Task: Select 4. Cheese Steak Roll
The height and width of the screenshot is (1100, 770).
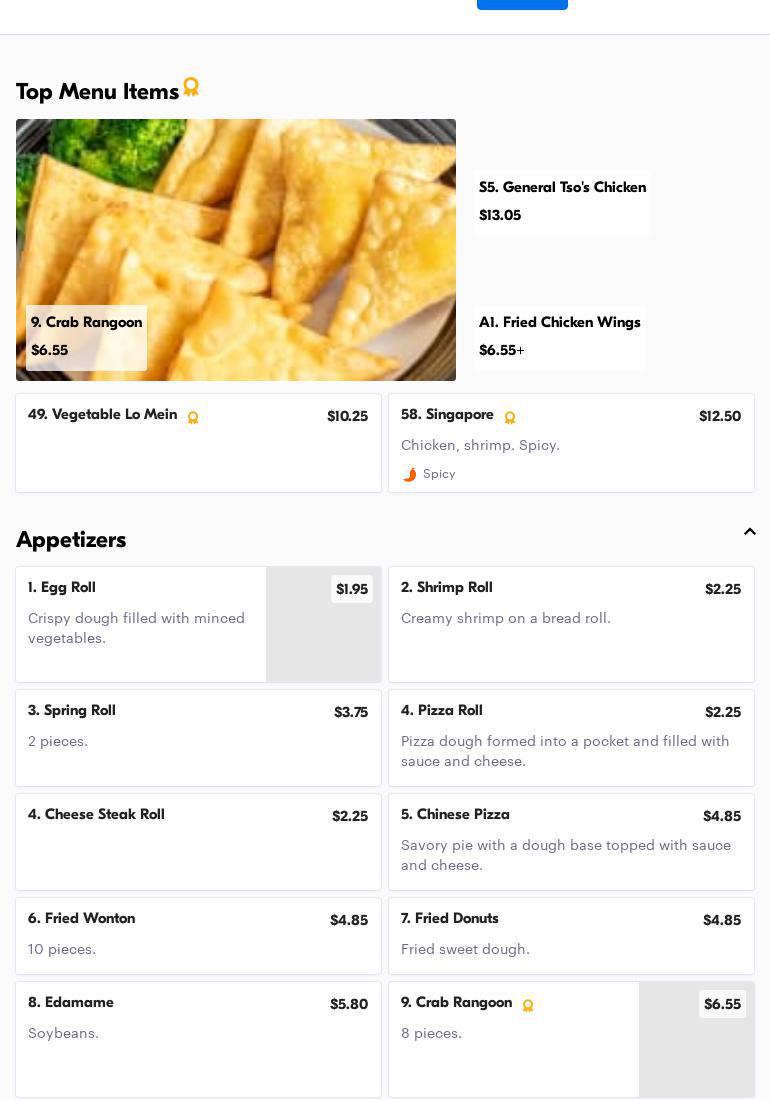Action: (x=198, y=841)
